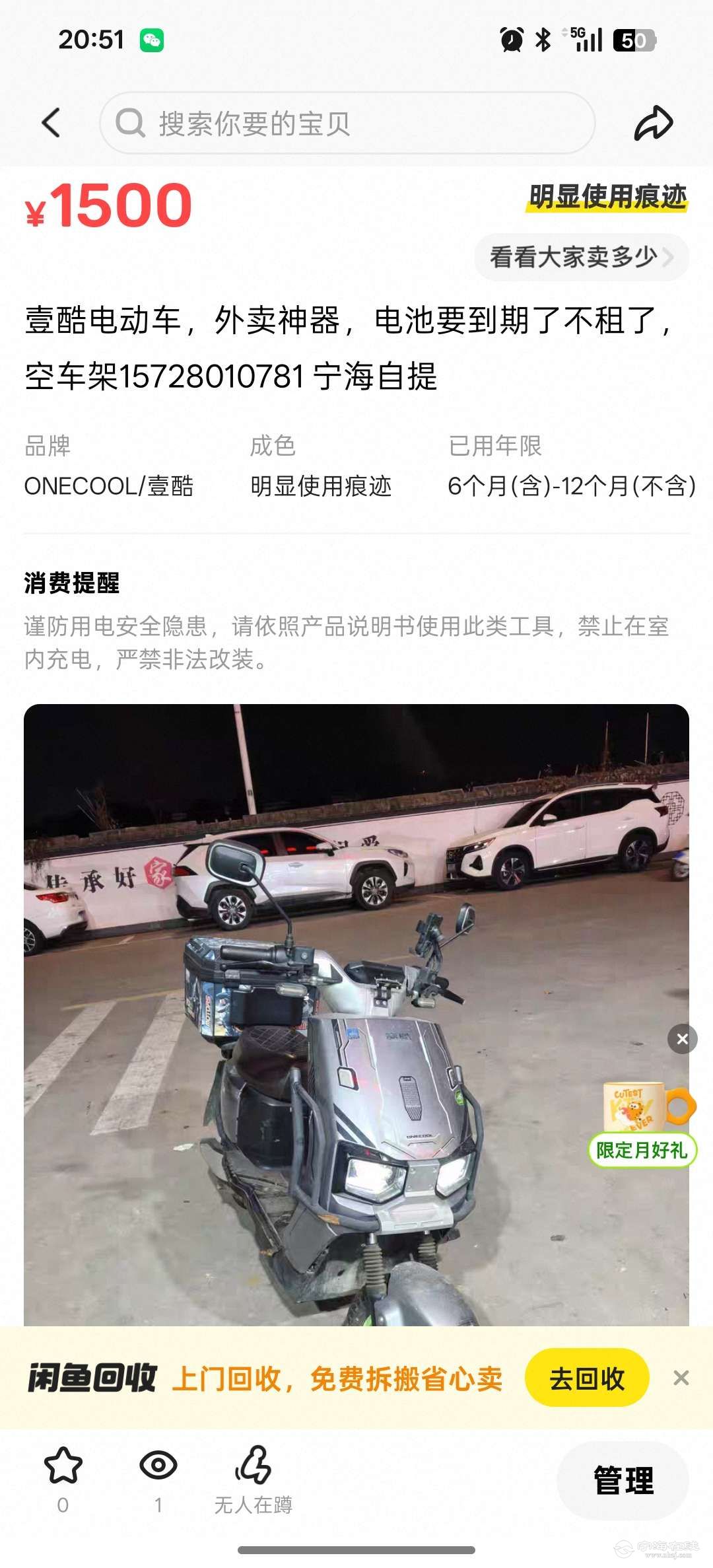Dismiss the floating 限定月好礼 promo
The image size is (713, 1568).
tap(682, 1039)
